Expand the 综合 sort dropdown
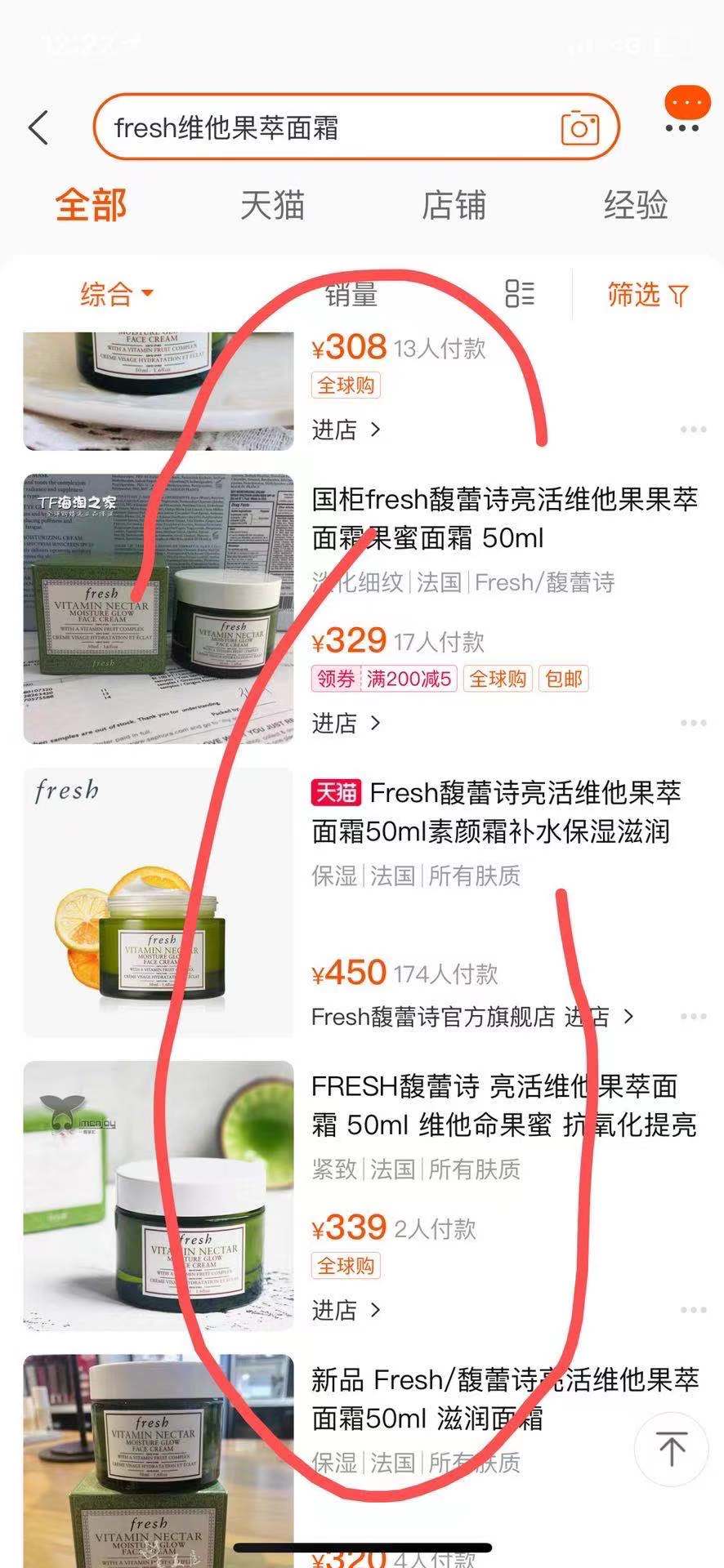The height and width of the screenshot is (1568, 724). 116,294
